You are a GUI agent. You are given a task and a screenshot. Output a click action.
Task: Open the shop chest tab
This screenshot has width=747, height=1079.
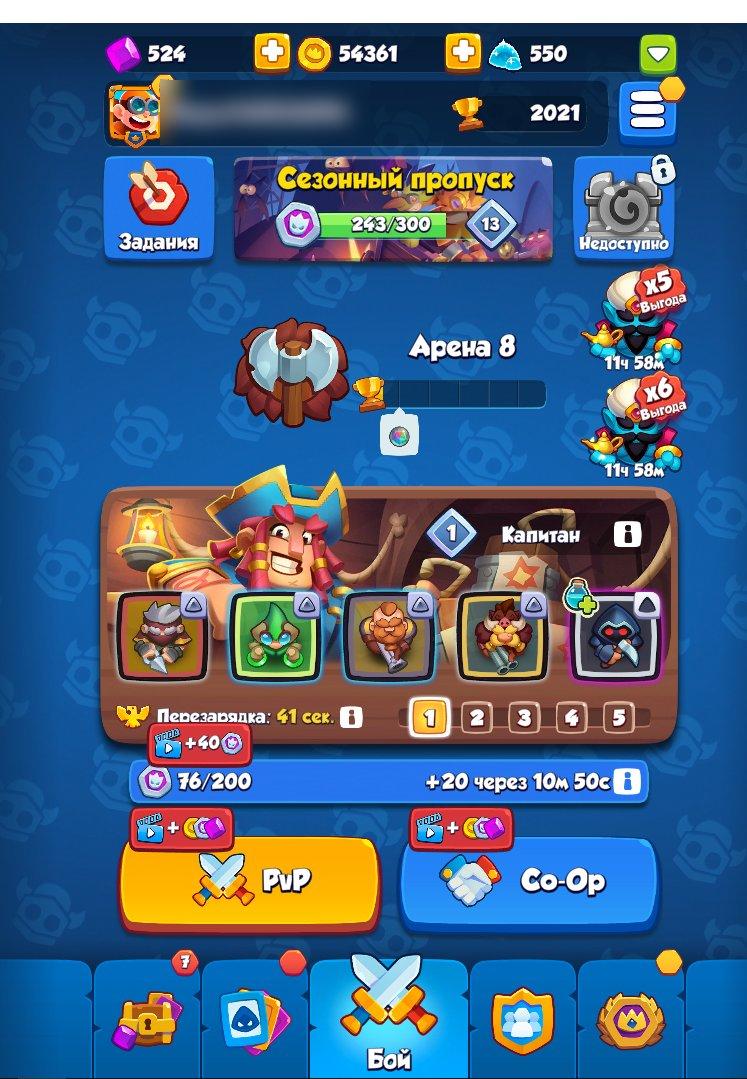(147, 1020)
